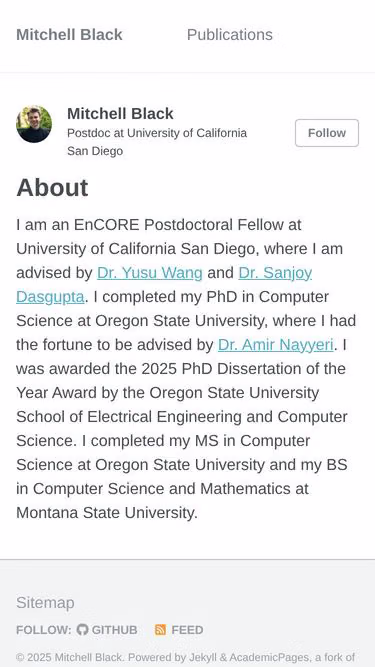Tap the Follow button
The width and height of the screenshot is (375, 667).
327,133
